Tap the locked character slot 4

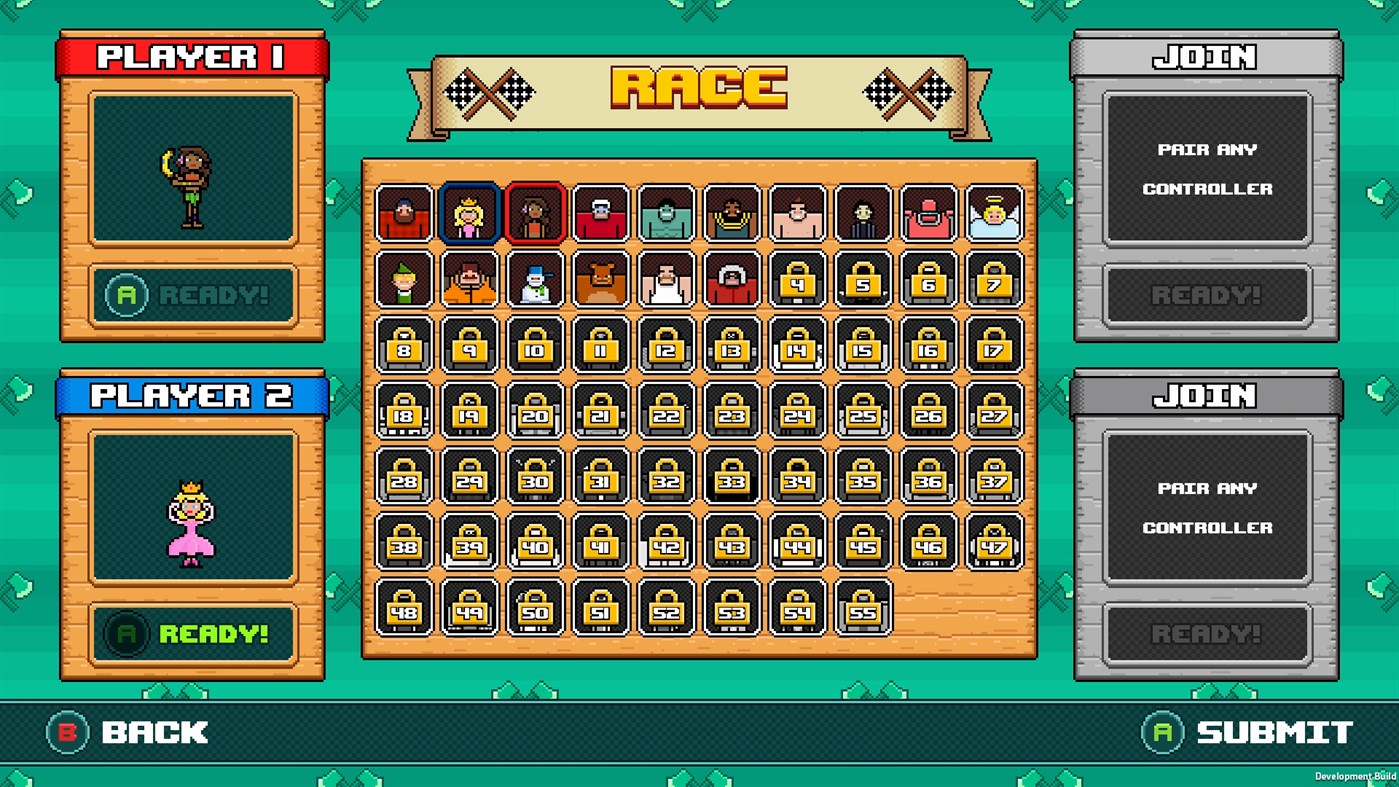(x=797, y=279)
